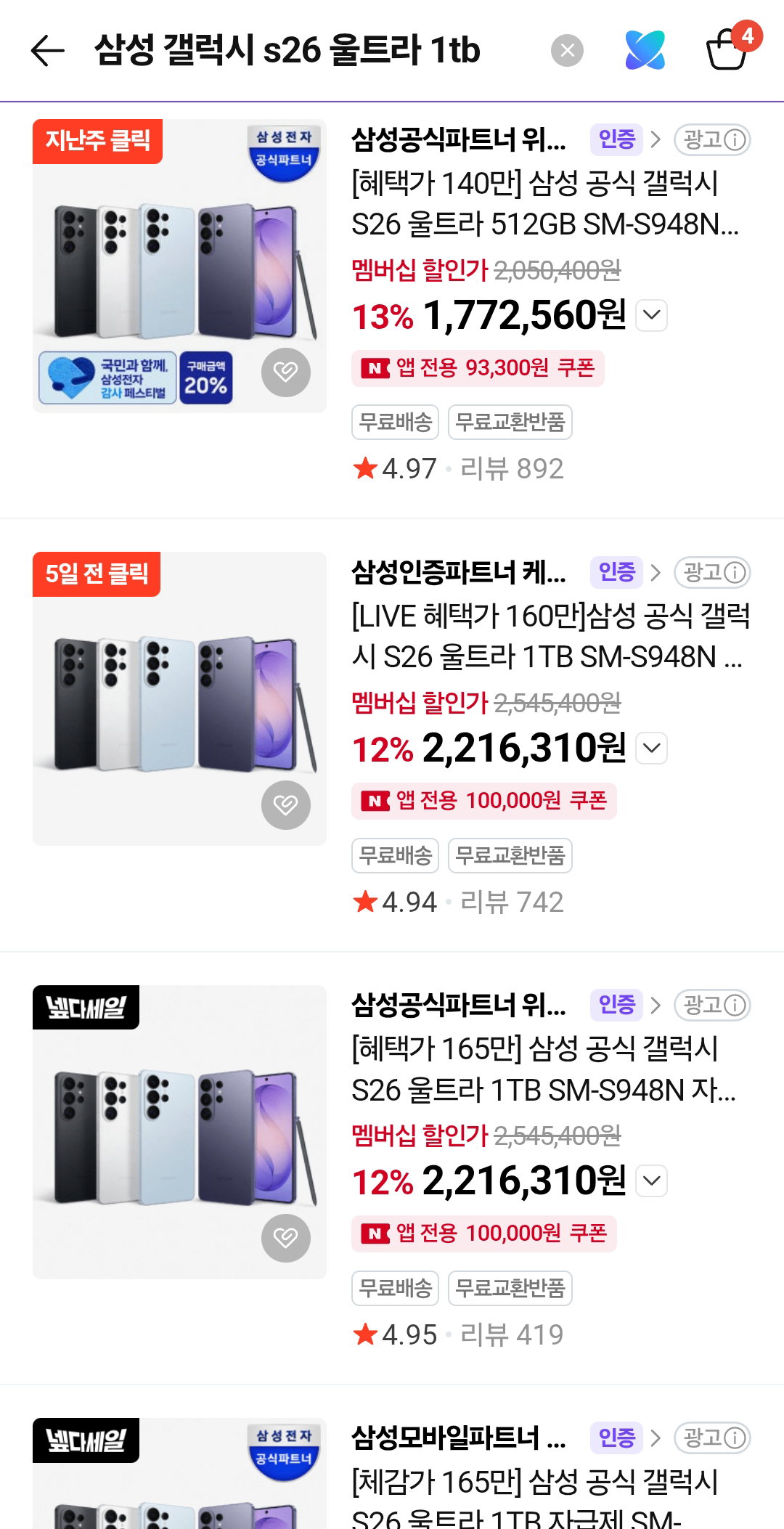Image resolution: width=784 pixels, height=1529 pixels.
Task: Open the [LIVE 혜택가 160만] 1TB listing
Action: [x=550, y=637]
